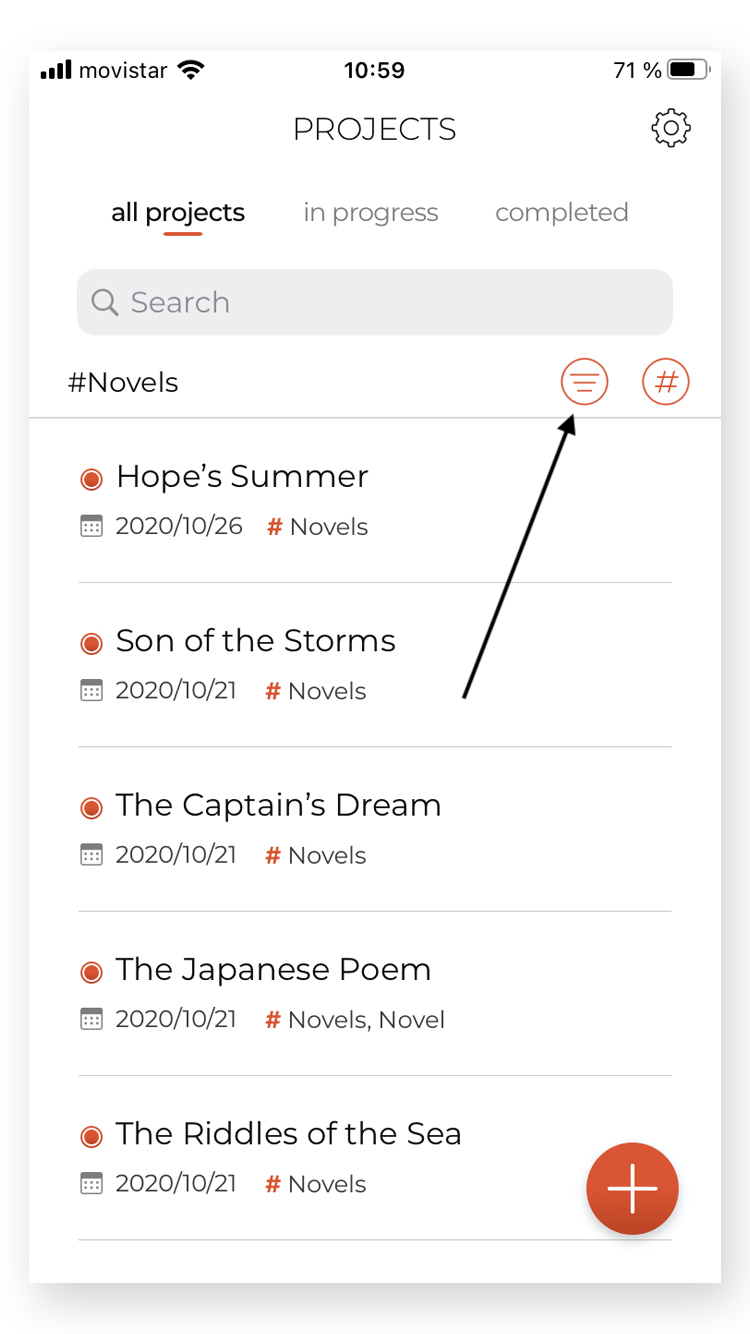Switch to the in progress tab
The image size is (750, 1334).
point(371,212)
